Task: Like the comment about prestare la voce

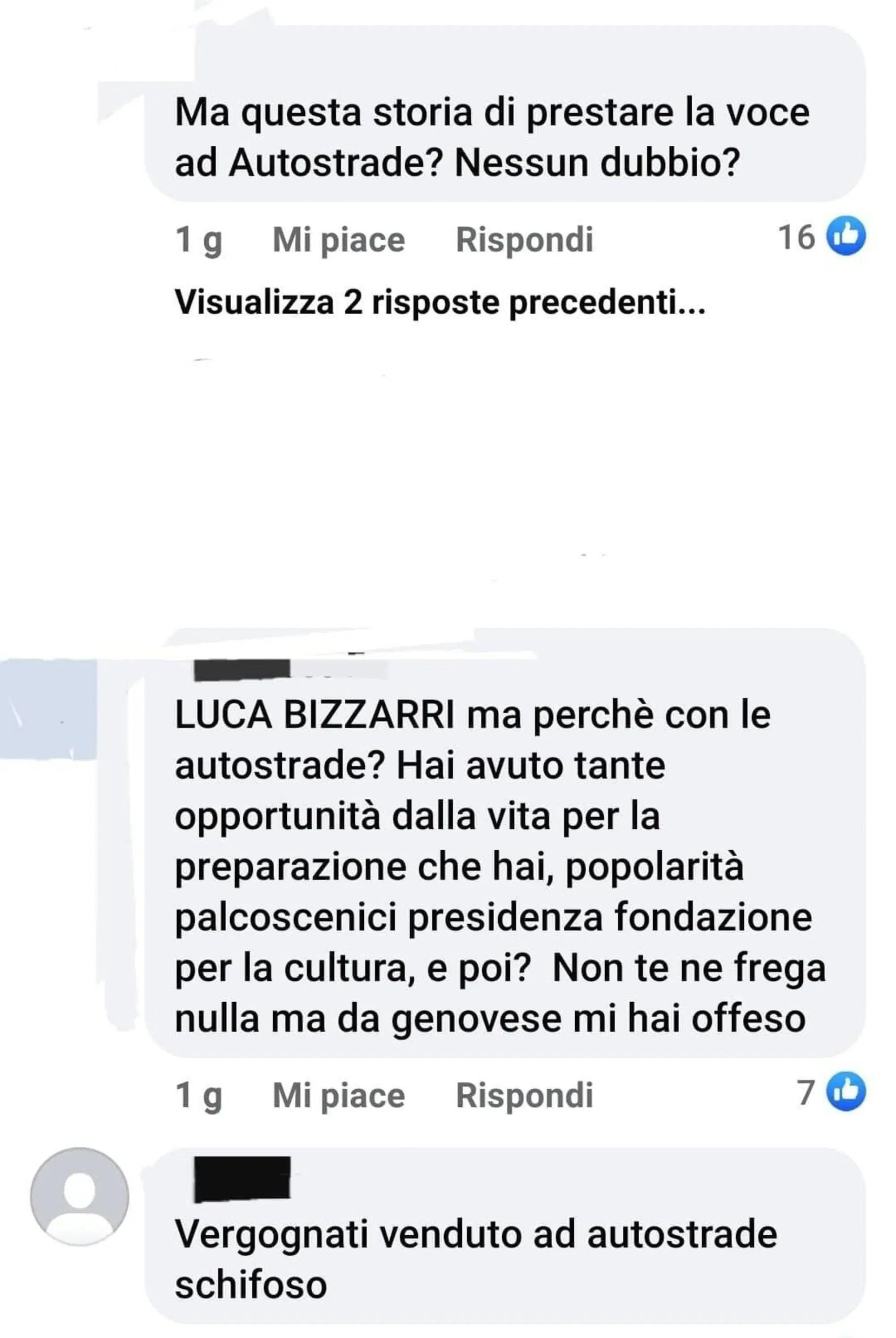Action: [338, 239]
